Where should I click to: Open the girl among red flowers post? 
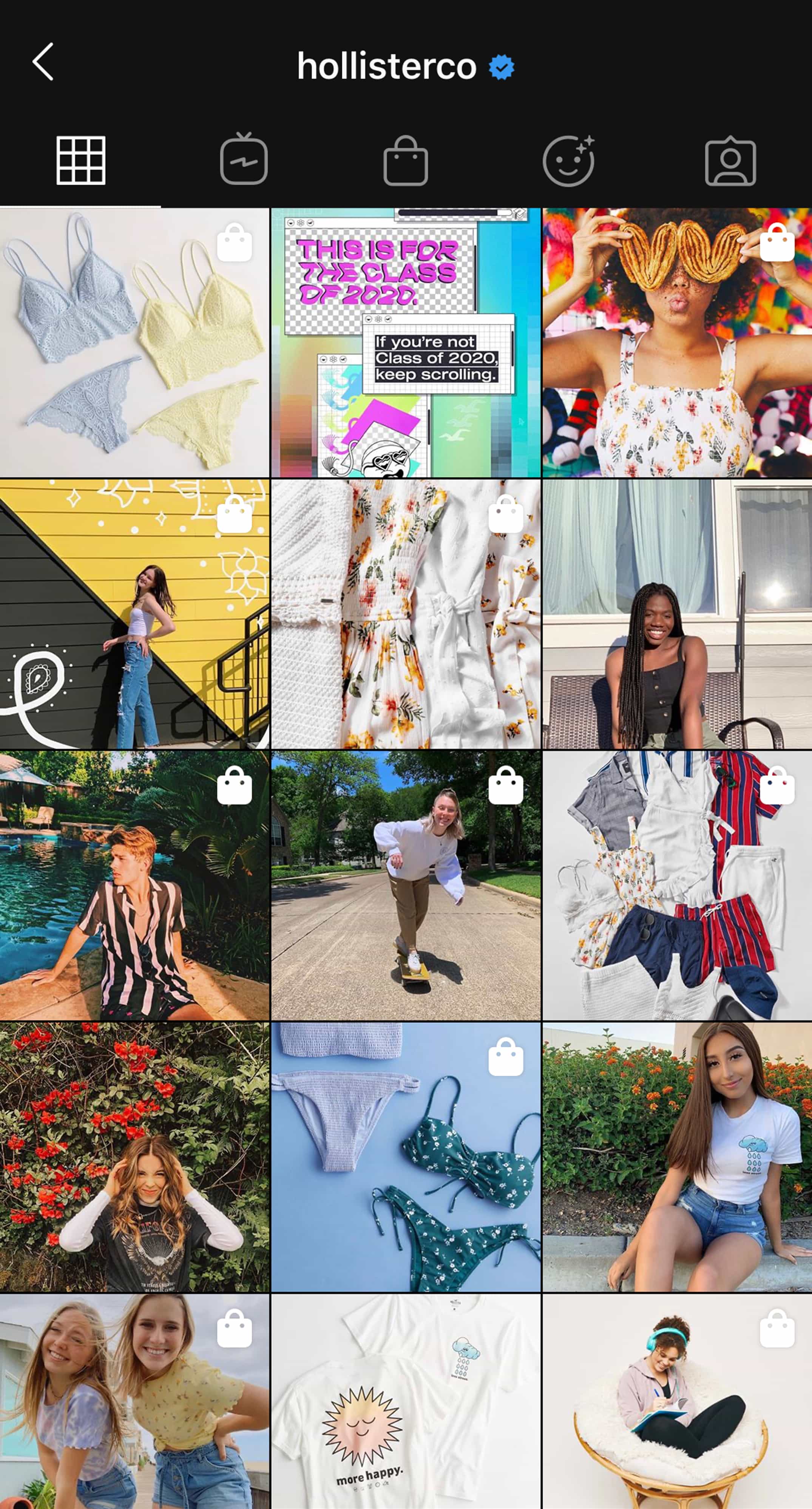point(135,1157)
